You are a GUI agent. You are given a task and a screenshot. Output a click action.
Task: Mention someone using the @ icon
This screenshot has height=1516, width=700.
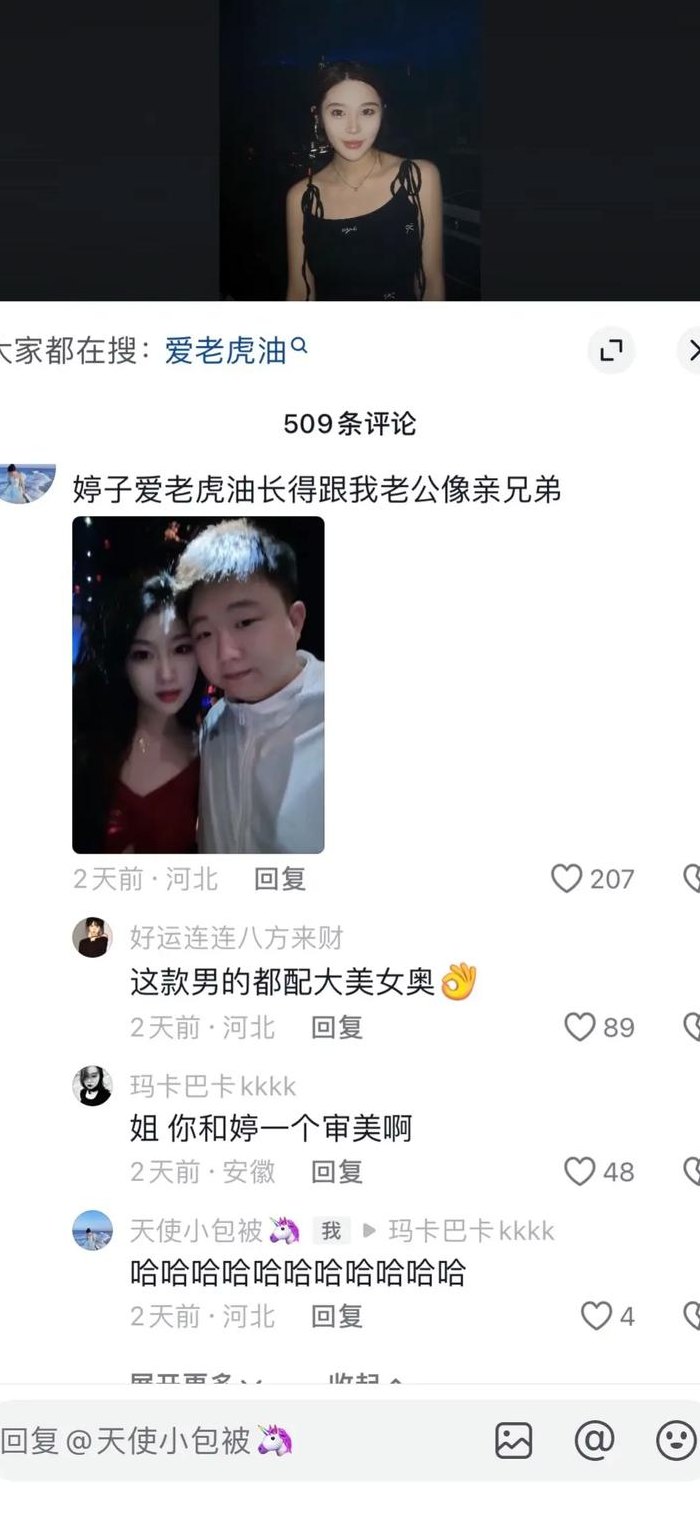pos(594,1441)
